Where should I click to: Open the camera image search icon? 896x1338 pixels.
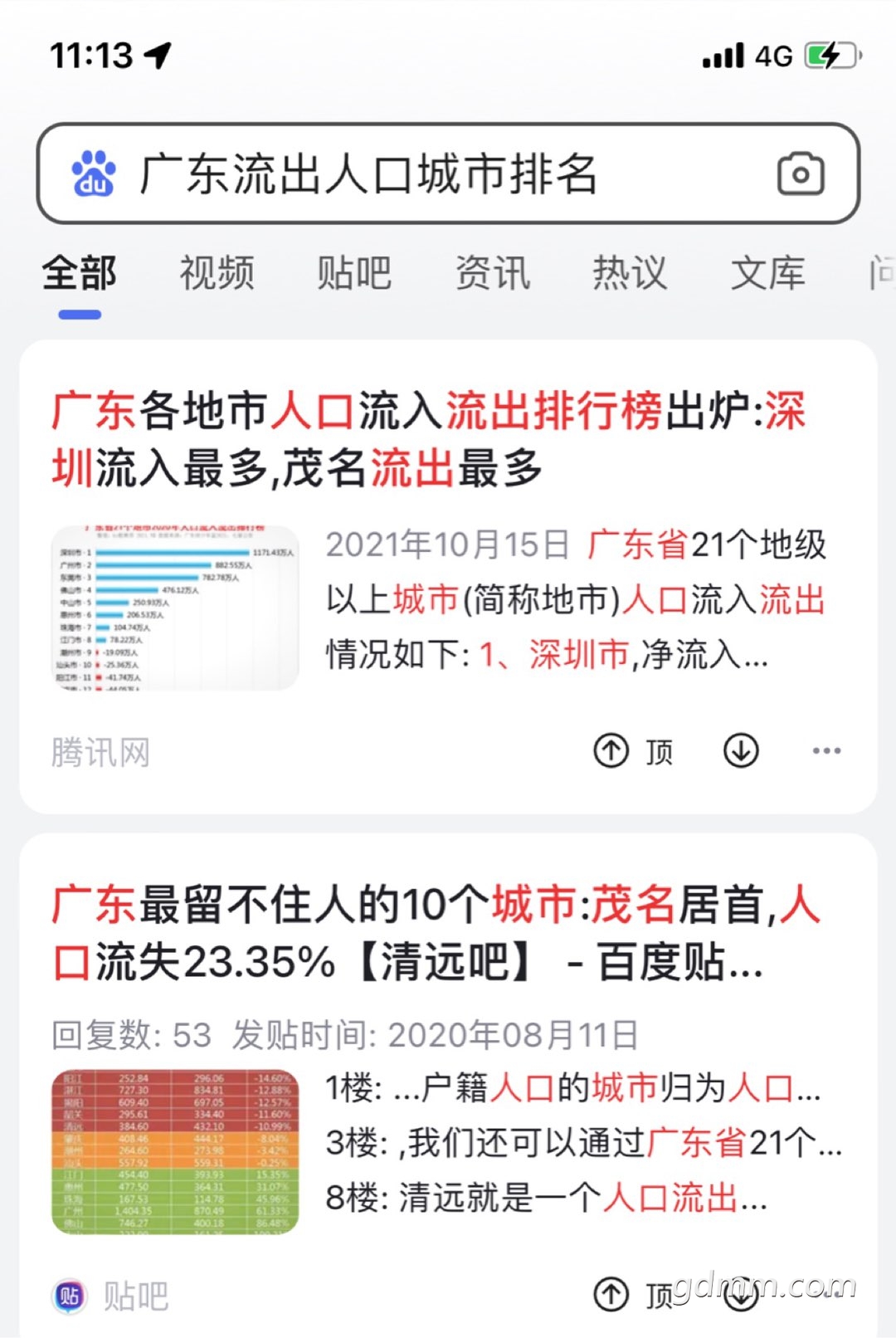click(x=801, y=174)
